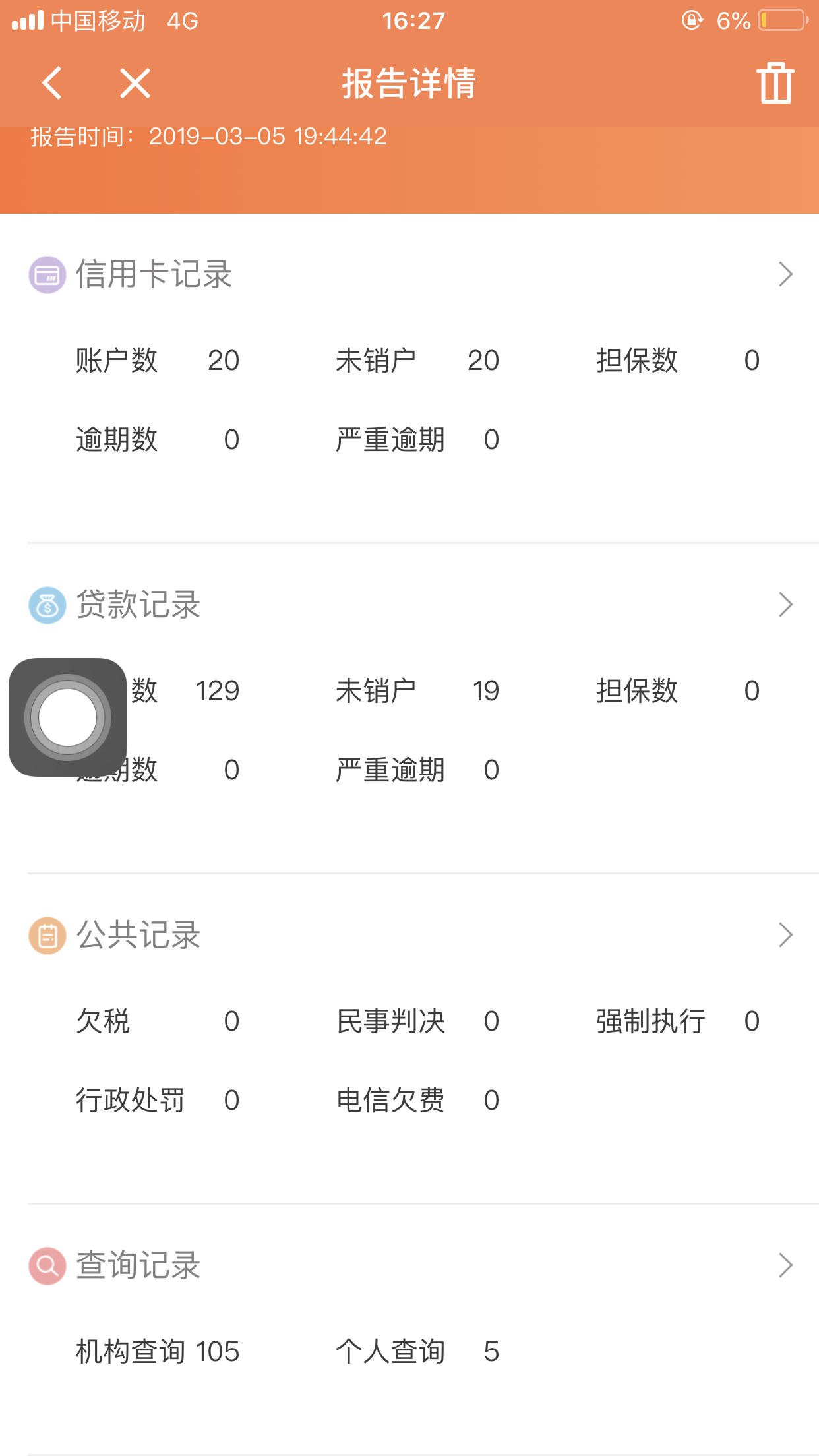The width and height of the screenshot is (819, 1456).
Task: Go back using the left arrow
Action: pos(52,83)
